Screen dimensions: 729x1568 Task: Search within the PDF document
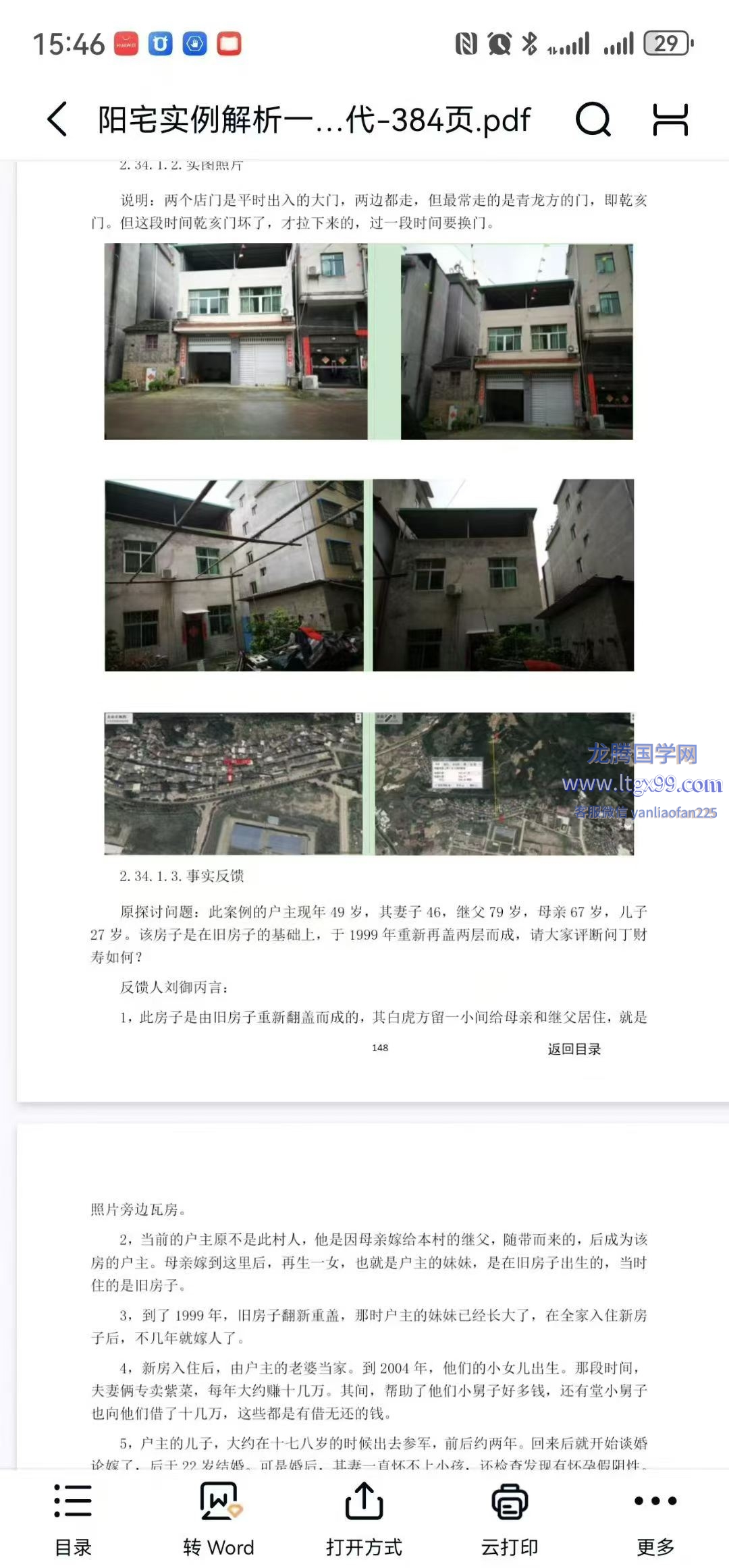[x=593, y=119]
